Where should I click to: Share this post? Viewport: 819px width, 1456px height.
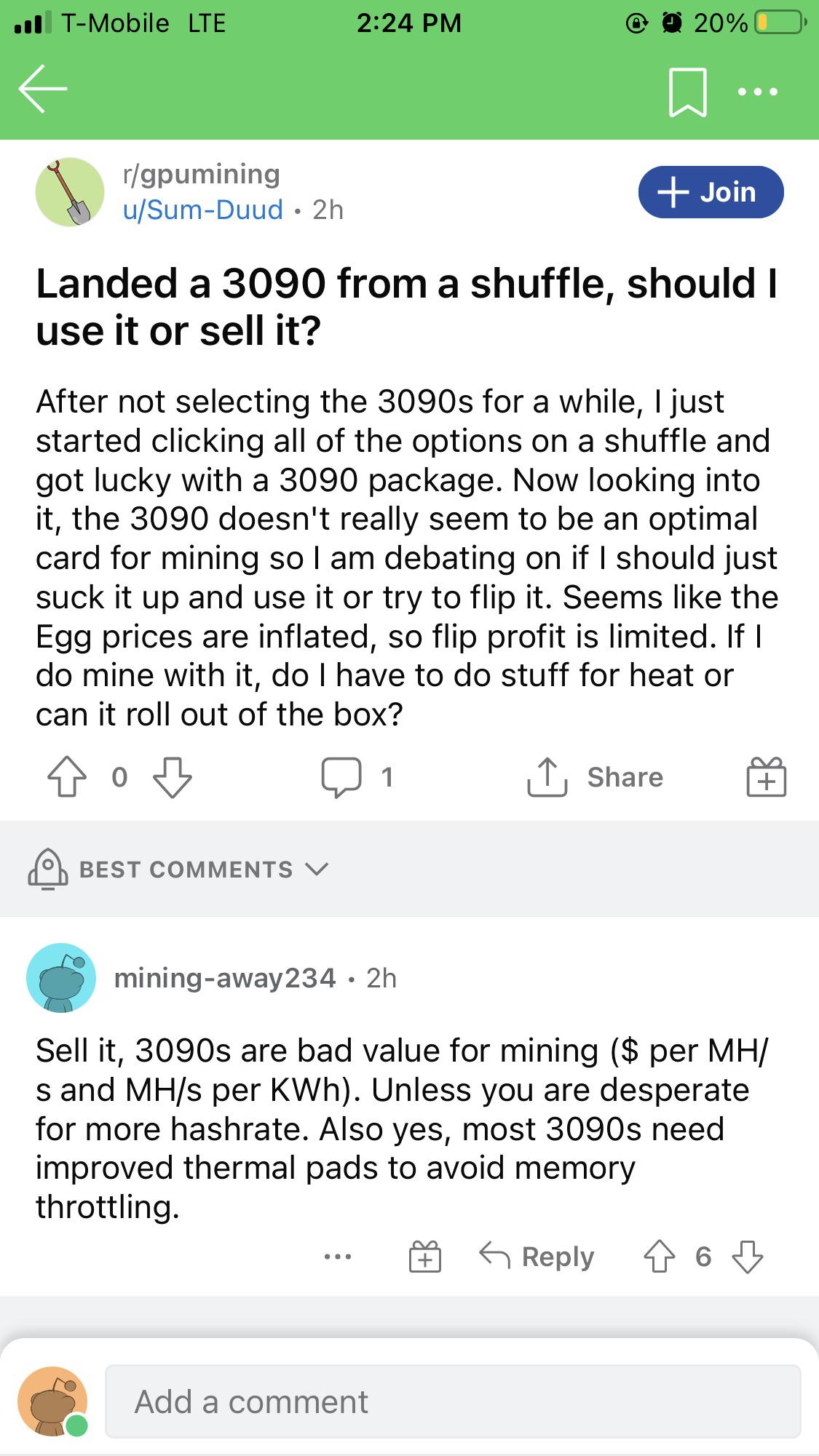click(596, 777)
